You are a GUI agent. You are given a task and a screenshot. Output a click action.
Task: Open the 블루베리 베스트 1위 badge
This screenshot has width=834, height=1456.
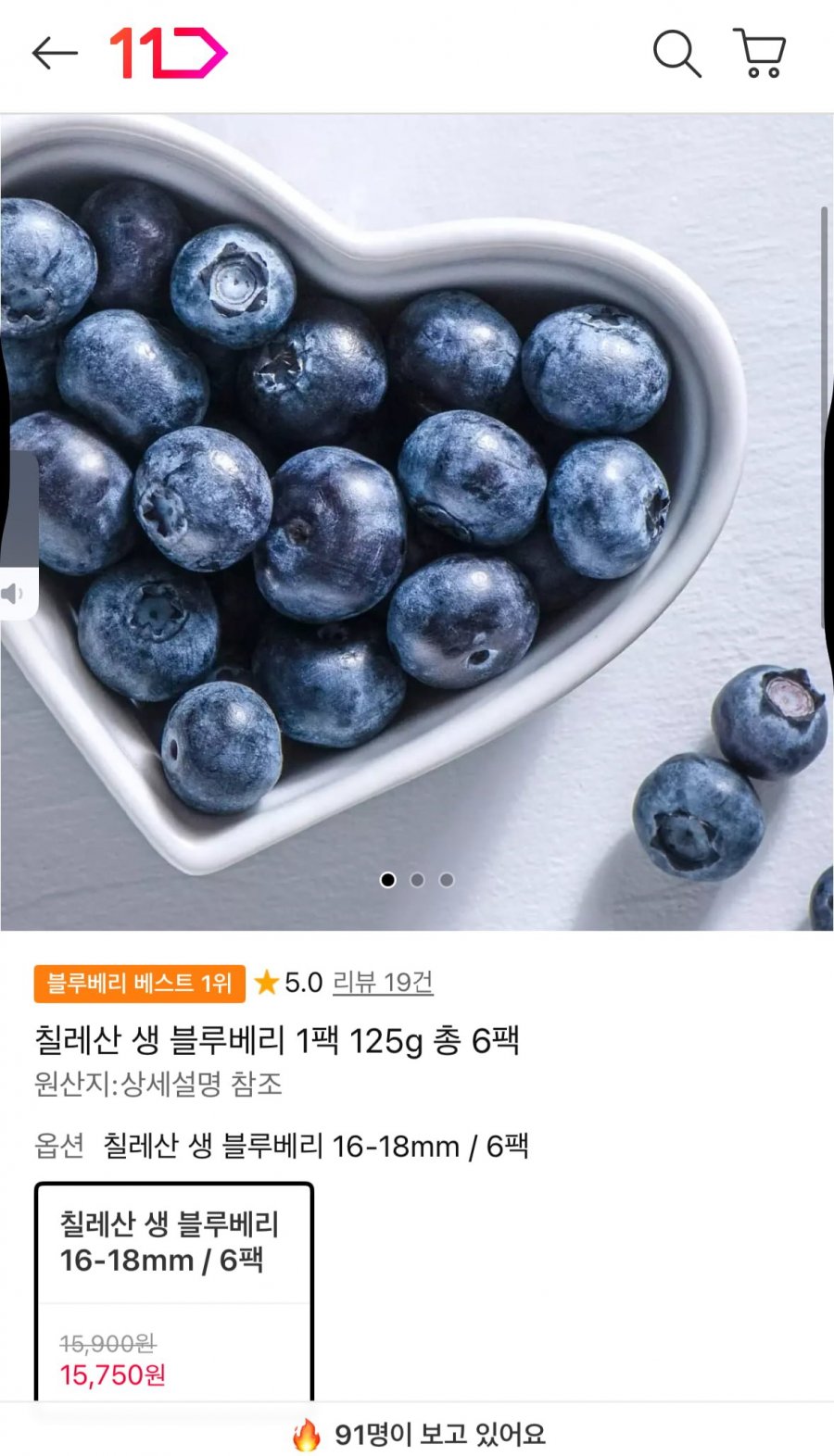pyautogui.click(x=139, y=983)
